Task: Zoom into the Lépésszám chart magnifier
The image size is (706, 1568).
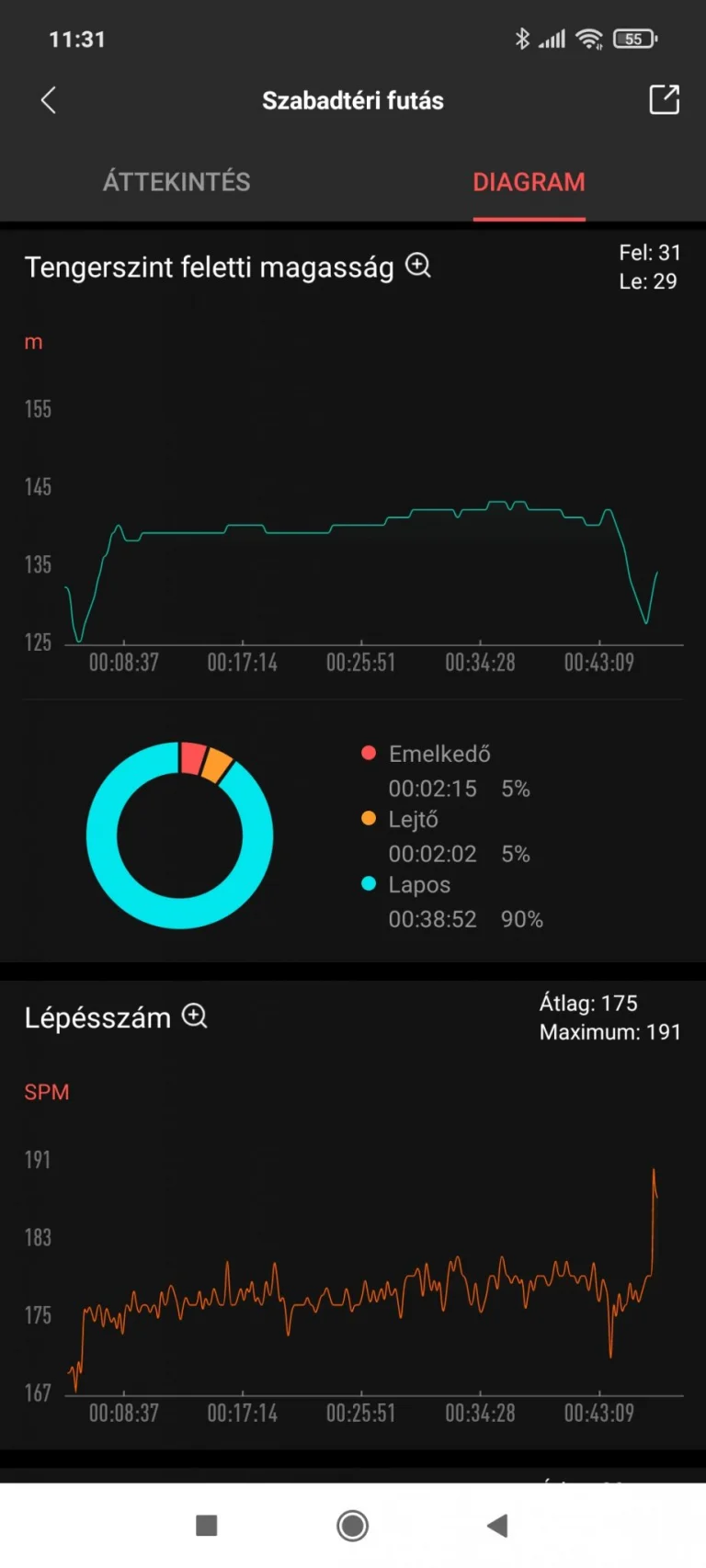Action: 194,1017
